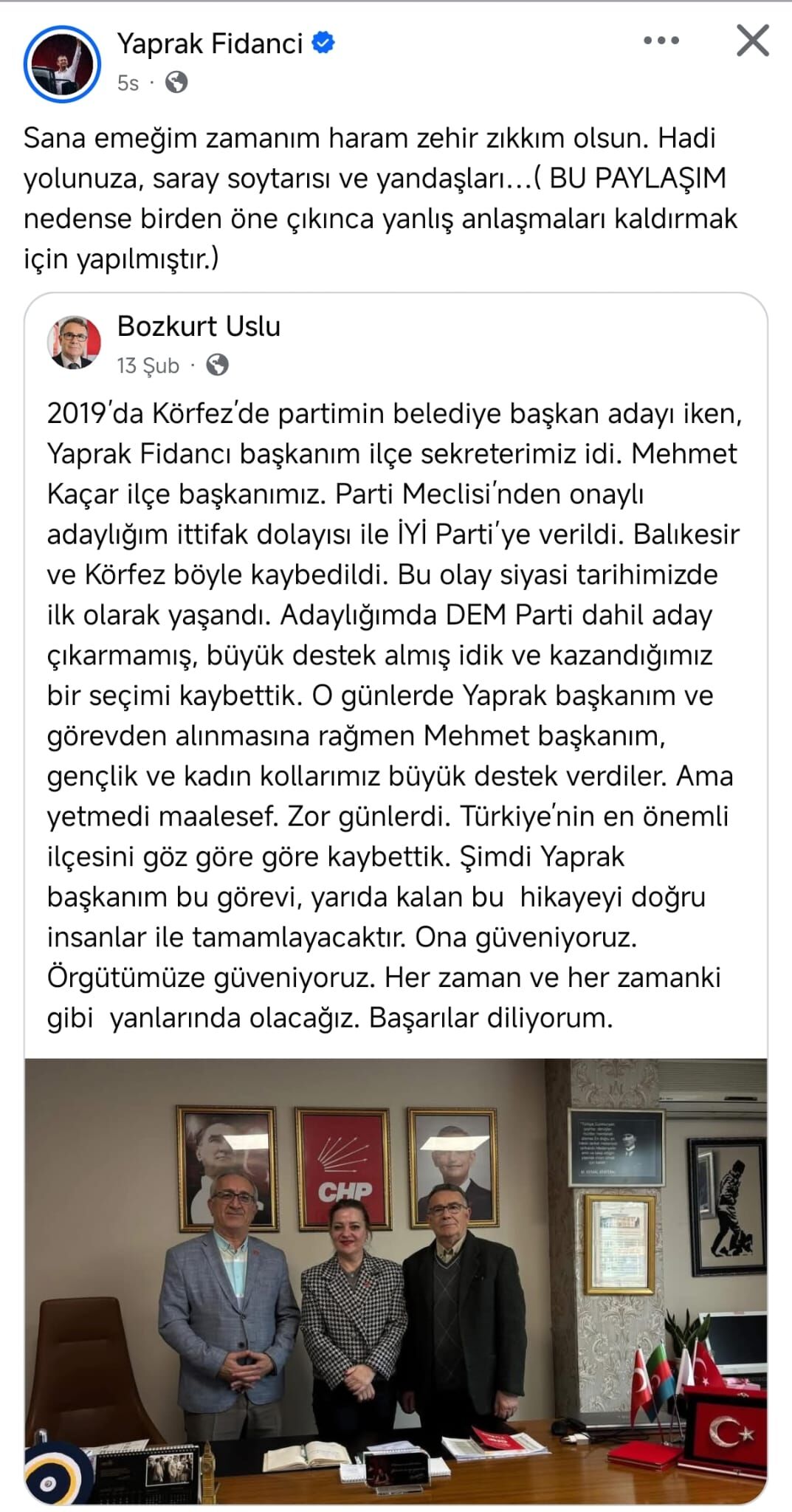Close the post view
Image resolution: width=792 pixels, height=1512 pixels.
tap(753, 41)
